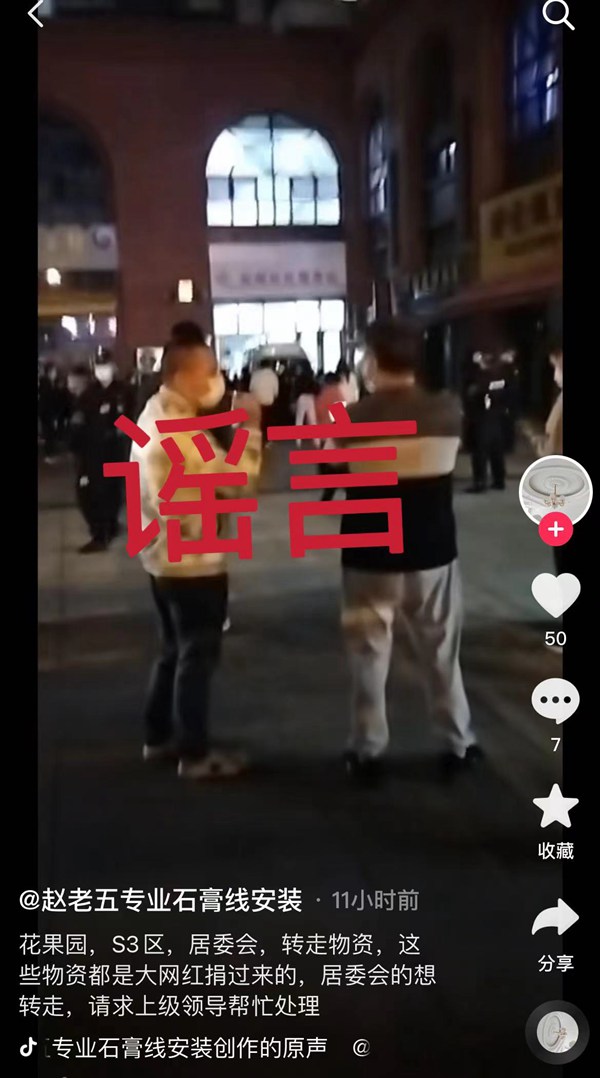Like this video with the heart
The width and height of the screenshot is (600, 1078).
pyautogui.click(x=555, y=596)
